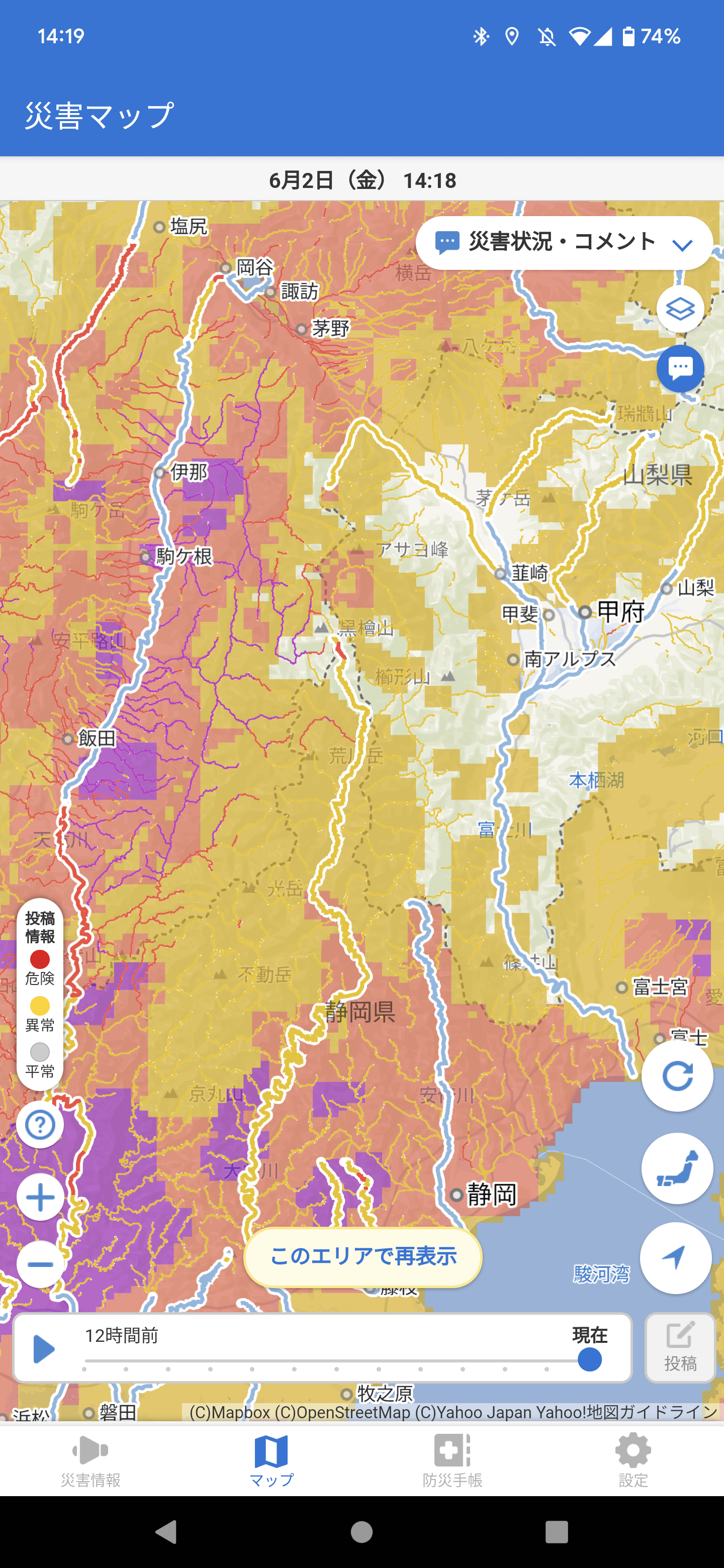
Task: Refresh the map data
Action: click(x=677, y=1075)
